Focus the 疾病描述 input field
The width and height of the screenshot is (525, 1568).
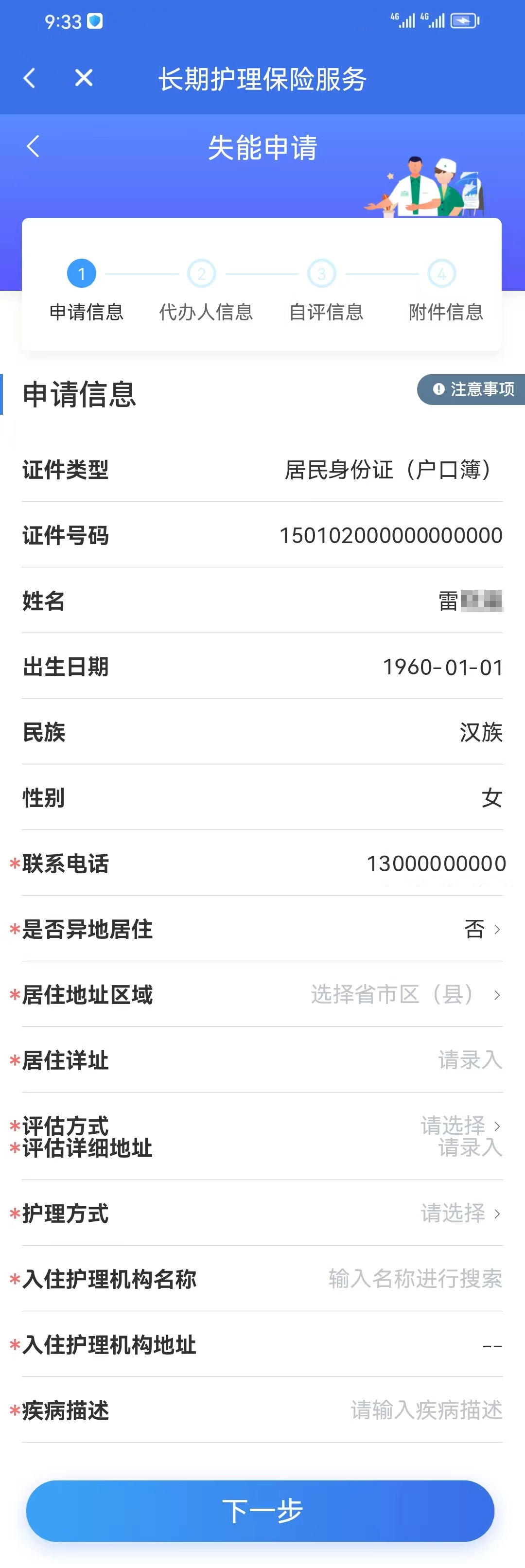click(x=426, y=1409)
